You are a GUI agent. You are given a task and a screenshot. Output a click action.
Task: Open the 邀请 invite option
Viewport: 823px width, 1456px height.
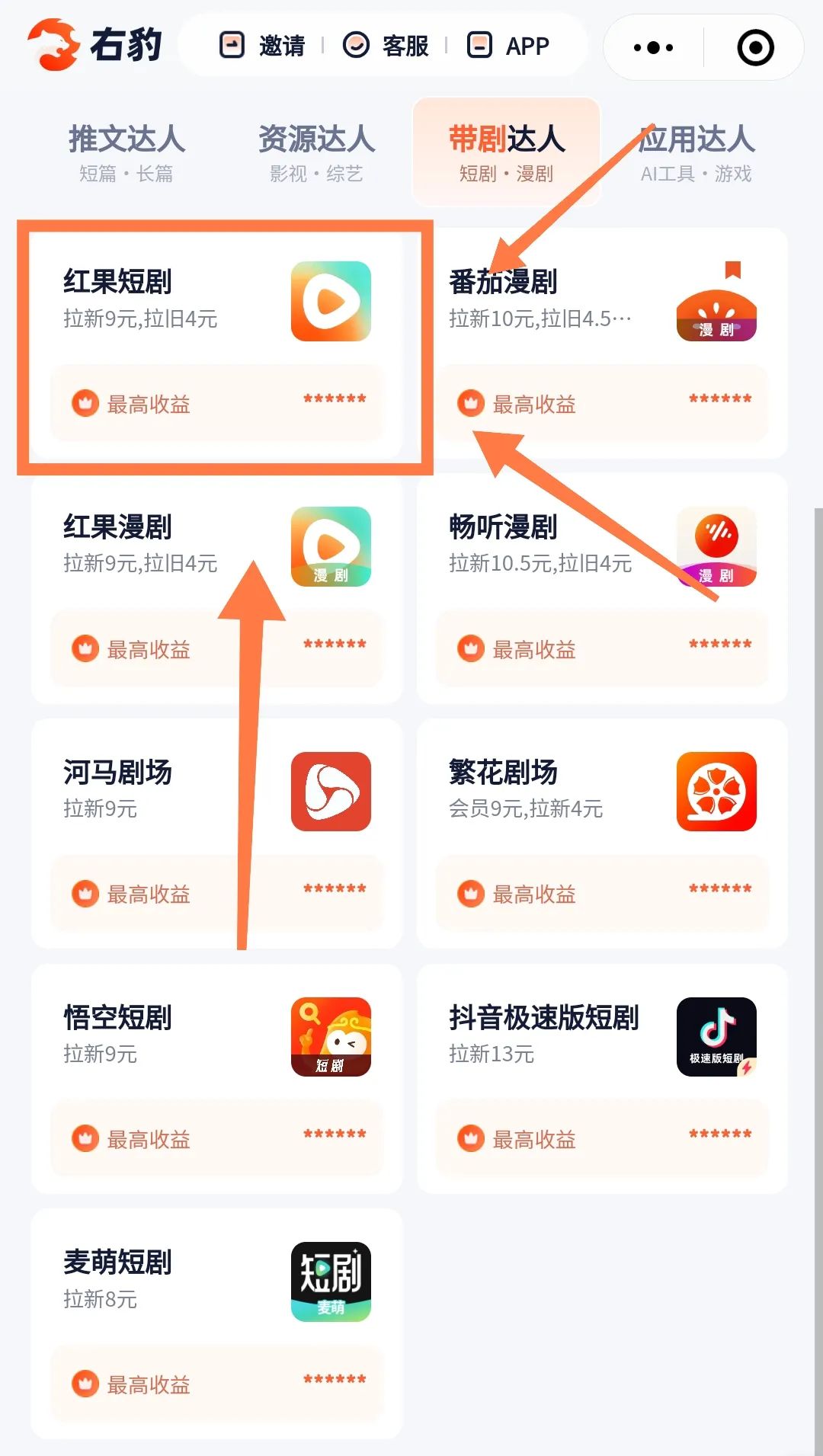click(263, 46)
